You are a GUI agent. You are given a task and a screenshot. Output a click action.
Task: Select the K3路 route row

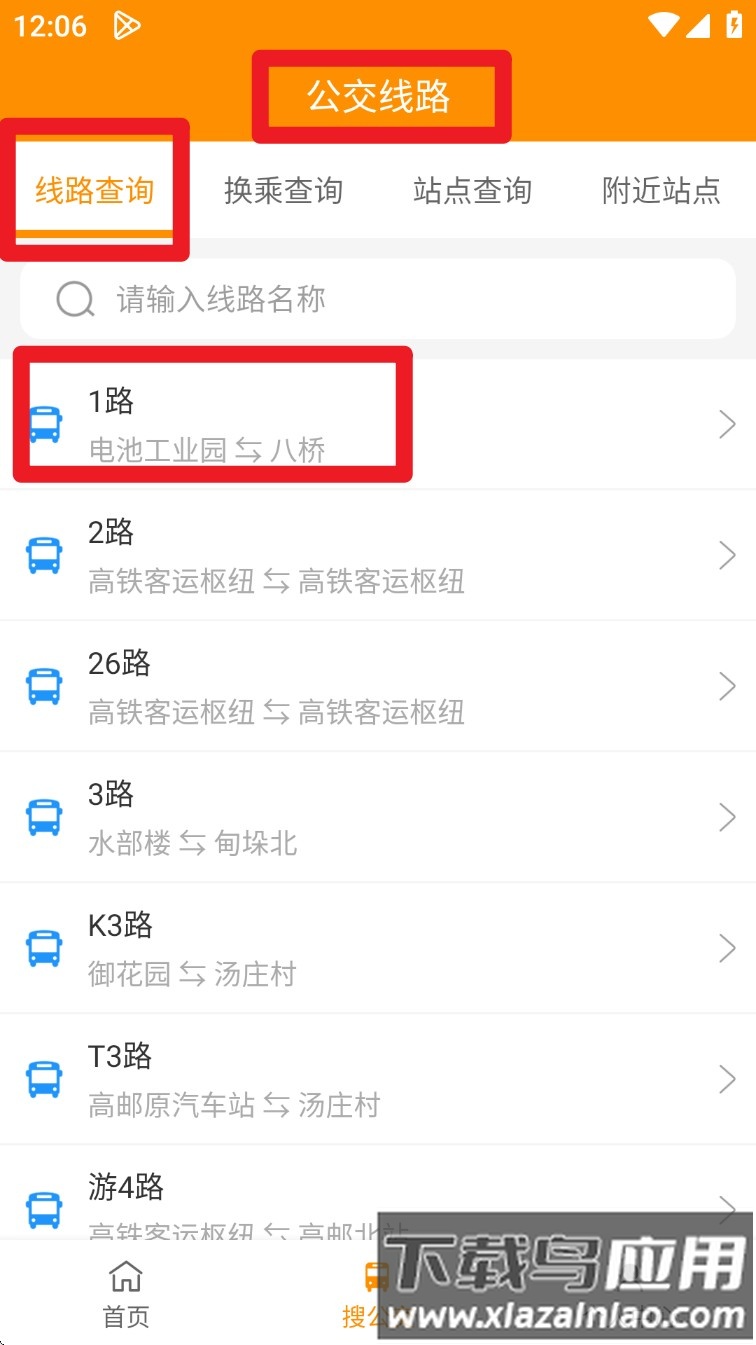378,948
